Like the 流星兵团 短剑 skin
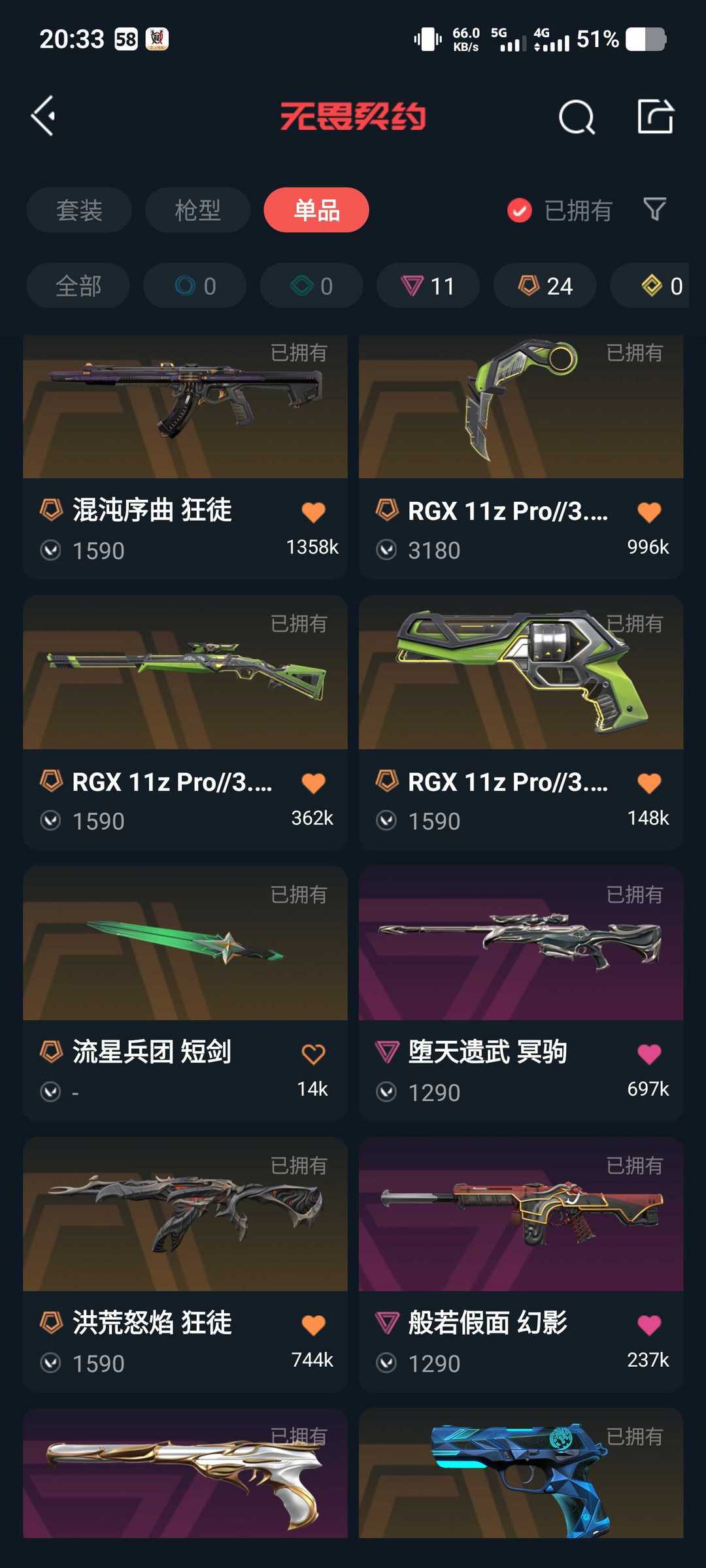 pos(314,1054)
